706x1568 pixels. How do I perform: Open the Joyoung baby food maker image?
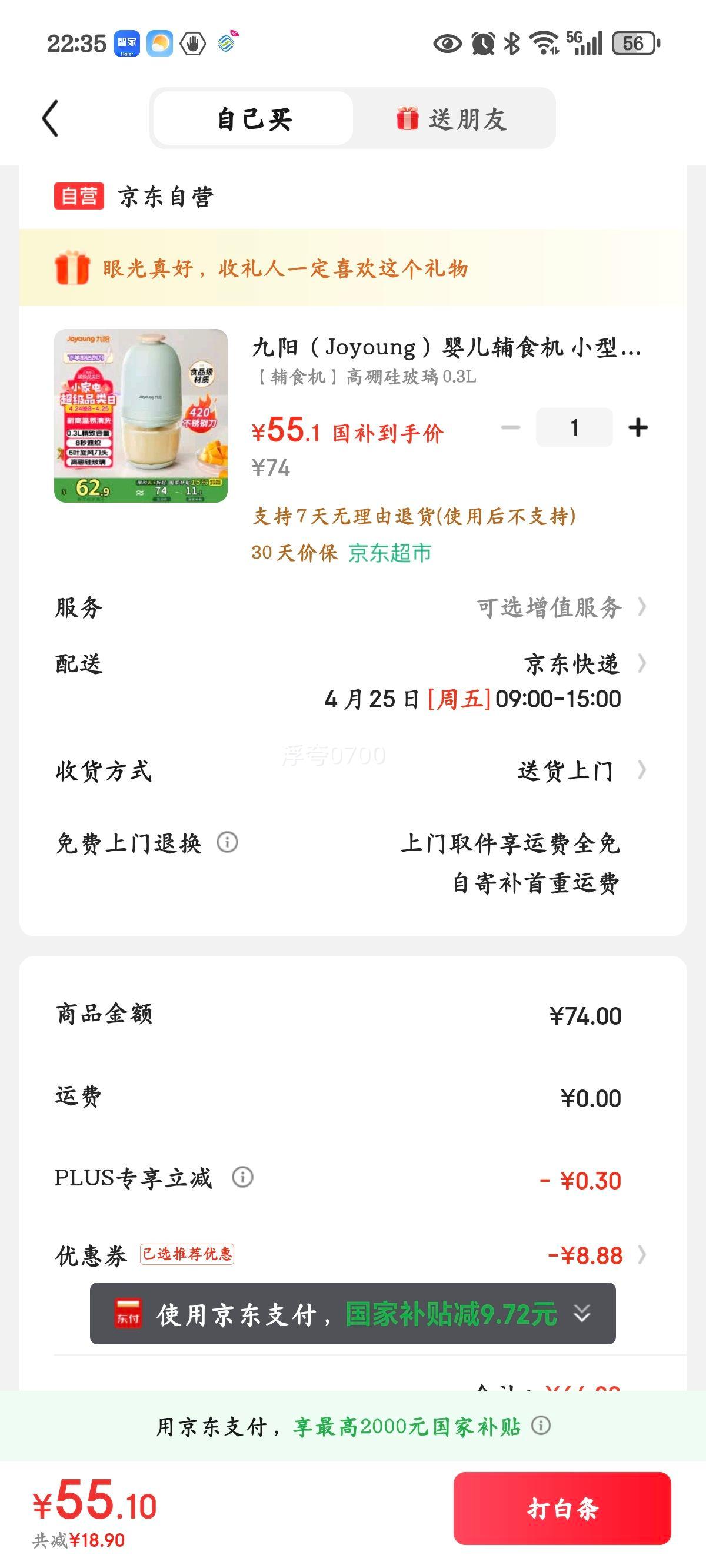click(x=141, y=416)
